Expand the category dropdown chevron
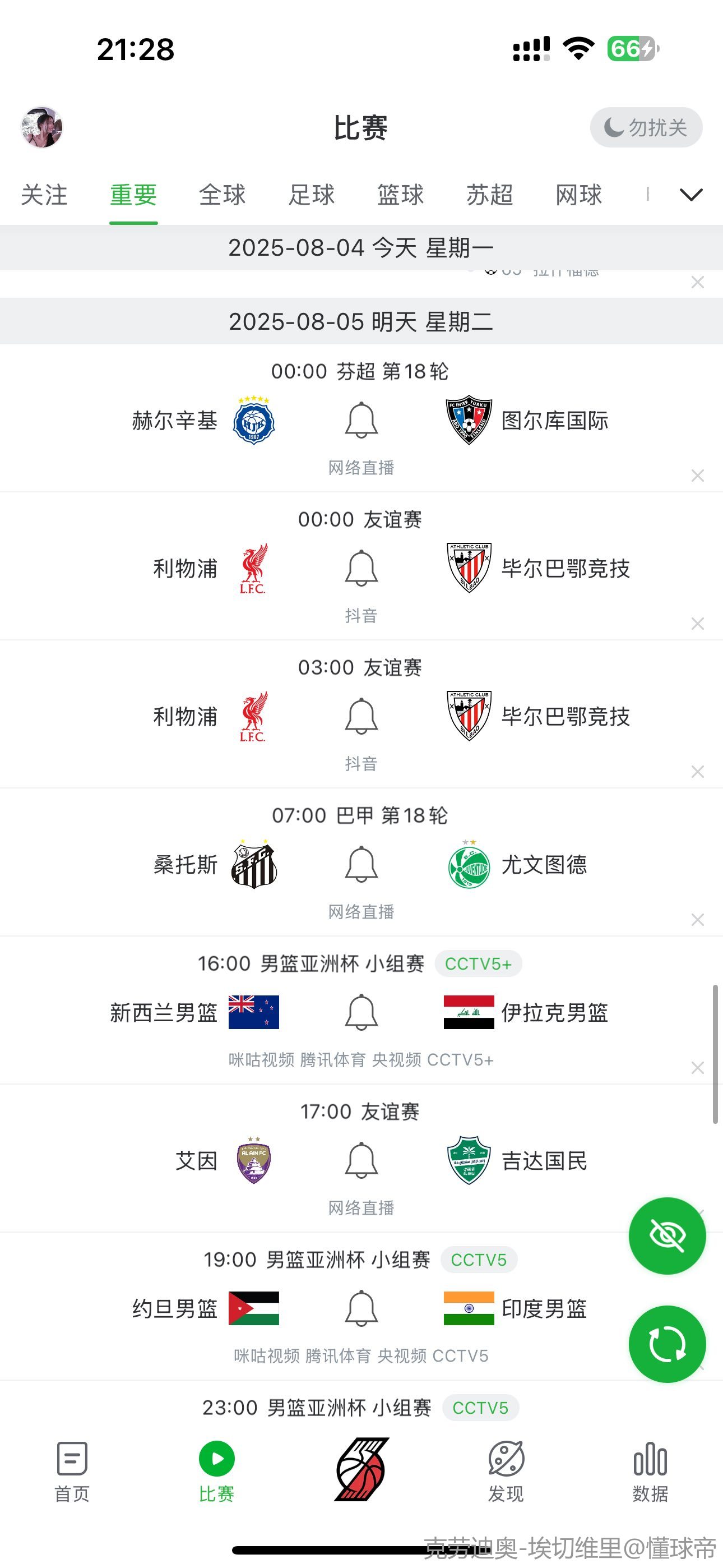723x1568 pixels. coord(690,195)
